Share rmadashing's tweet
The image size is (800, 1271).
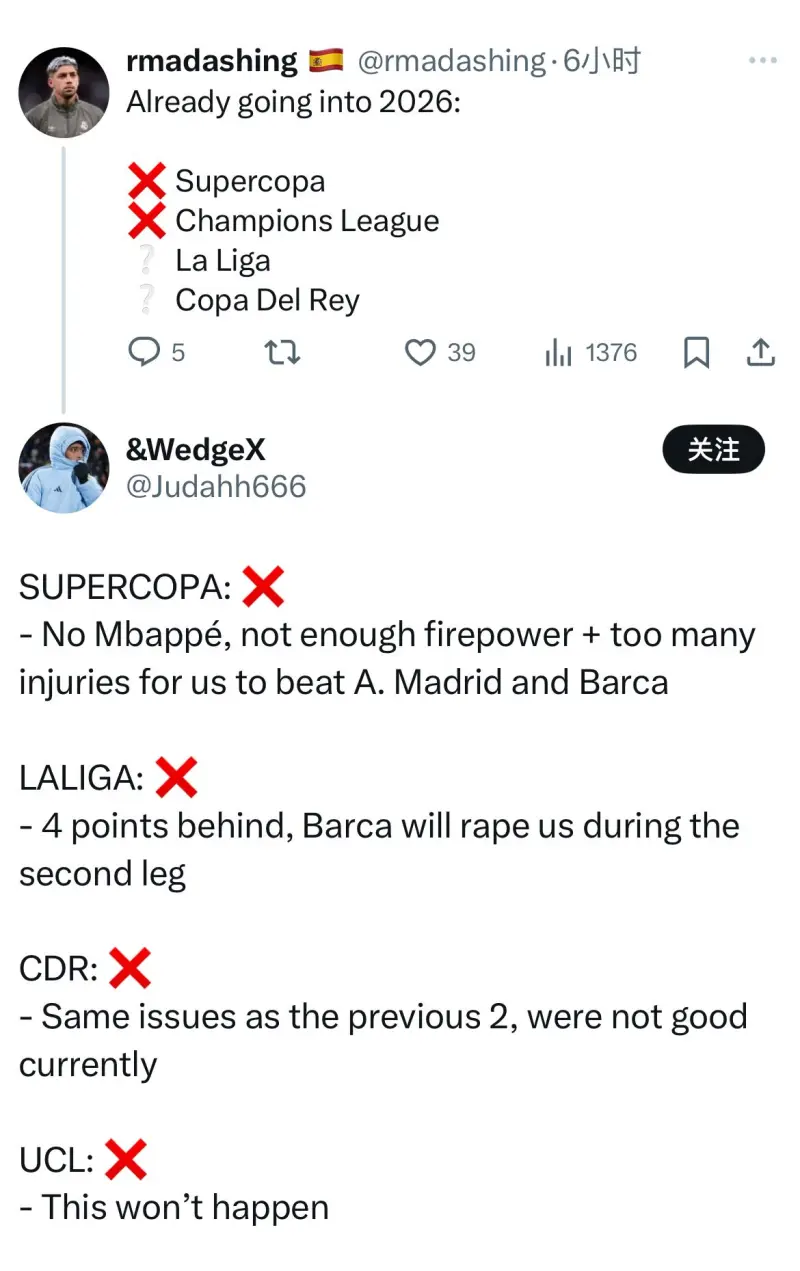coord(760,352)
